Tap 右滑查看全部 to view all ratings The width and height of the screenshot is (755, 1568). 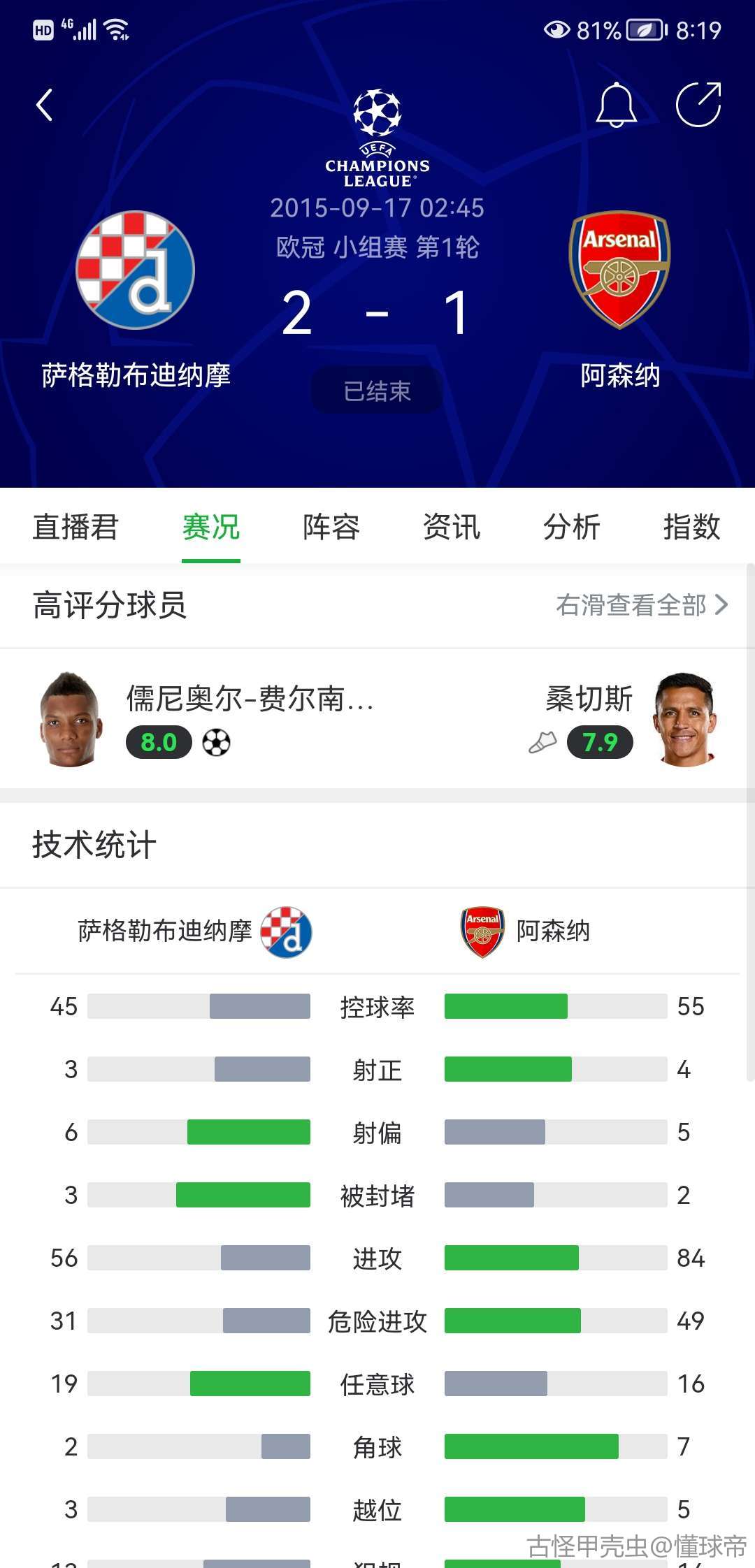(641, 605)
